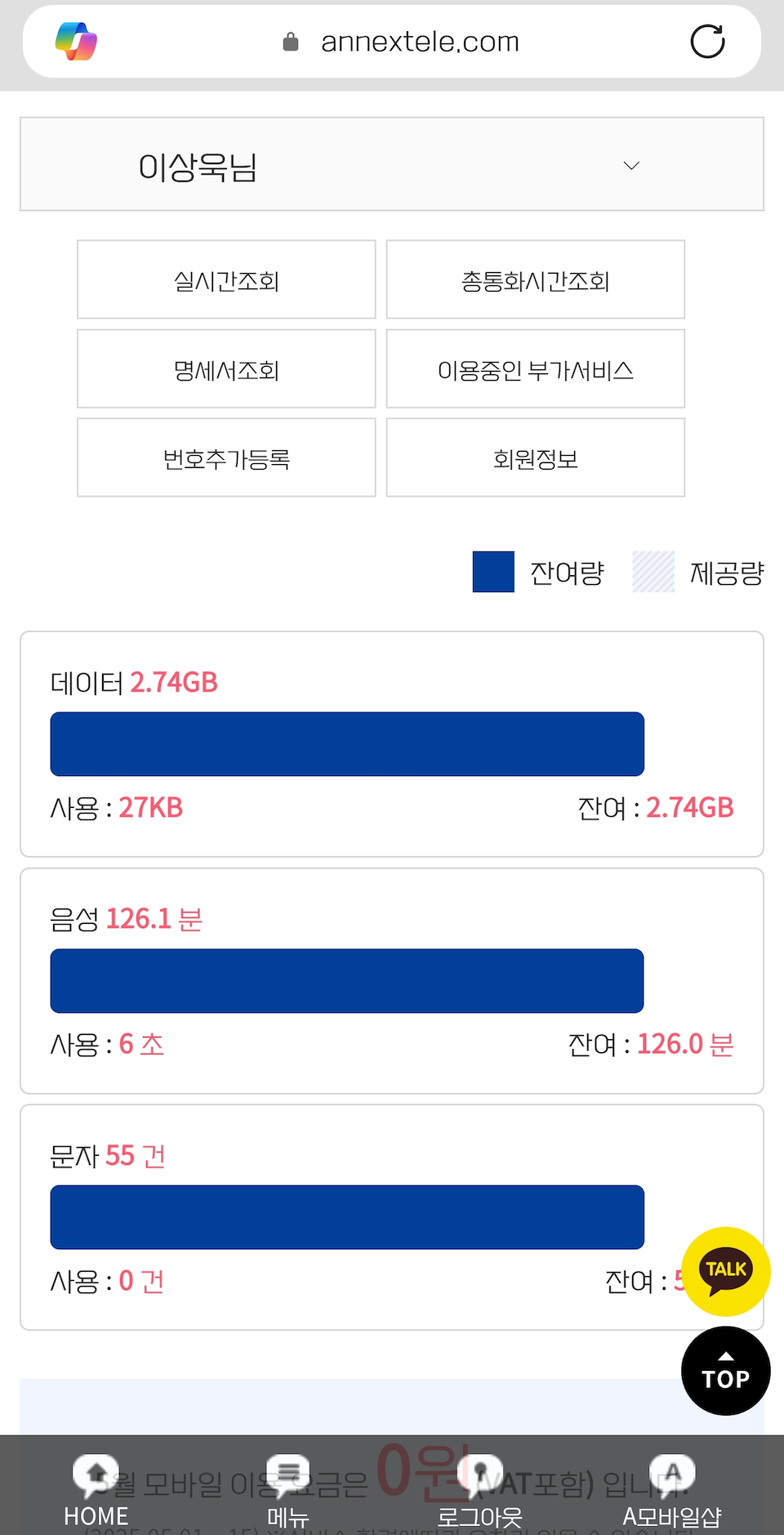This screenshot has width=784, height=1535.
Task: Jump to top with TOP button
Action: point(726,1371)
